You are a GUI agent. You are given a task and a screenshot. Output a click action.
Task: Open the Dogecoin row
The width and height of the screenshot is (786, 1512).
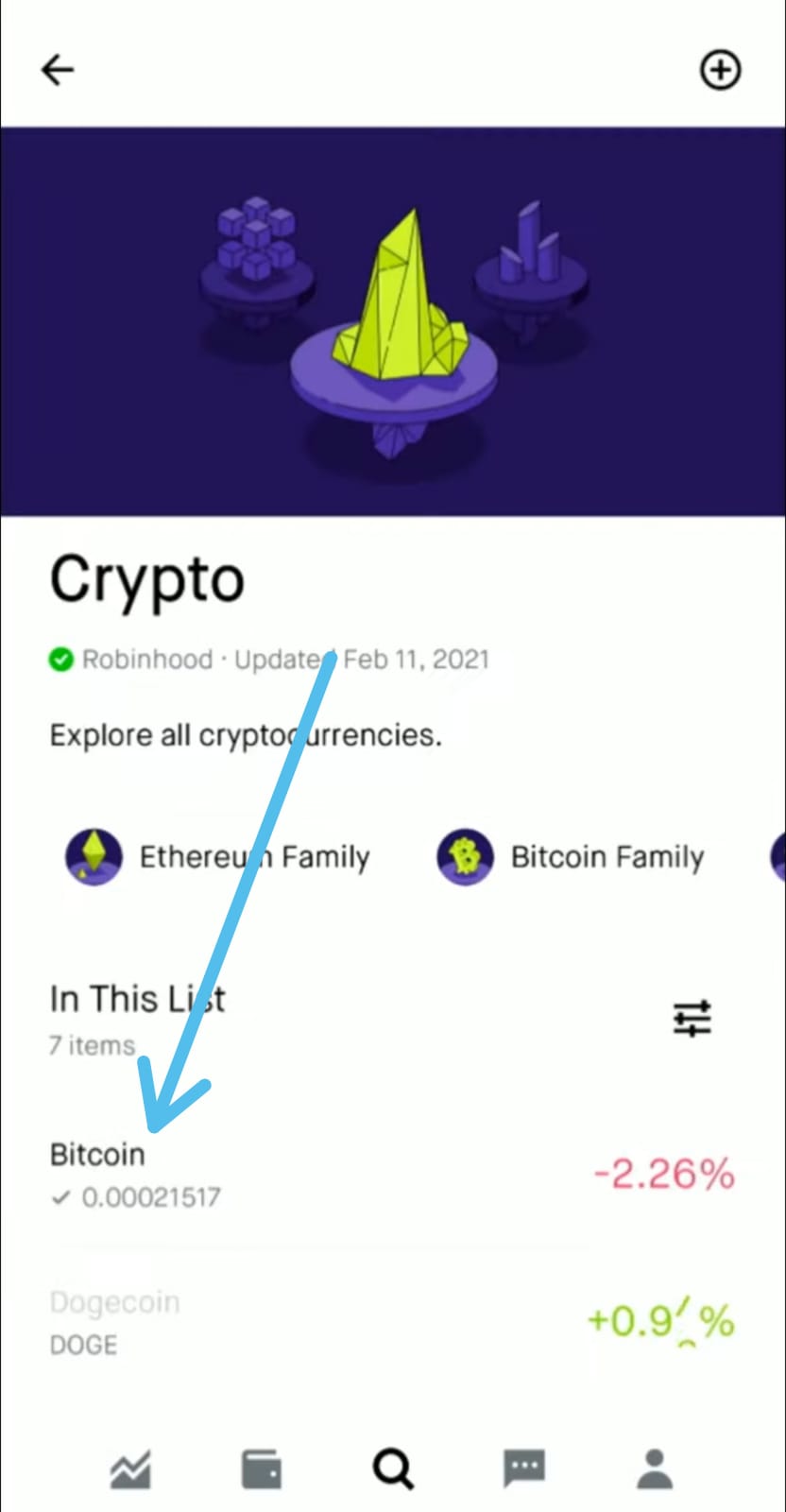pos(393,1322)
